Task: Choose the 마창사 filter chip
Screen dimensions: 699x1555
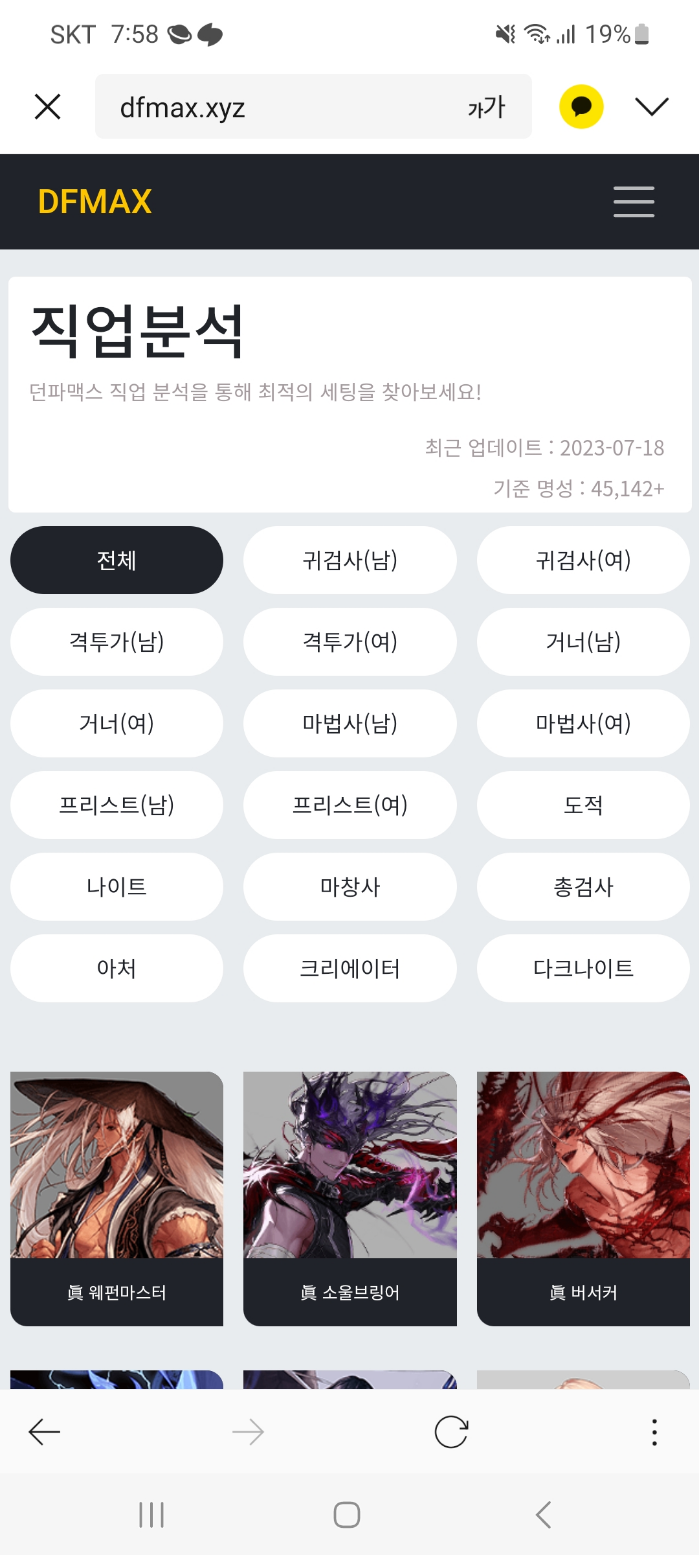Action: pyautogui.click(x=350, y=887)
